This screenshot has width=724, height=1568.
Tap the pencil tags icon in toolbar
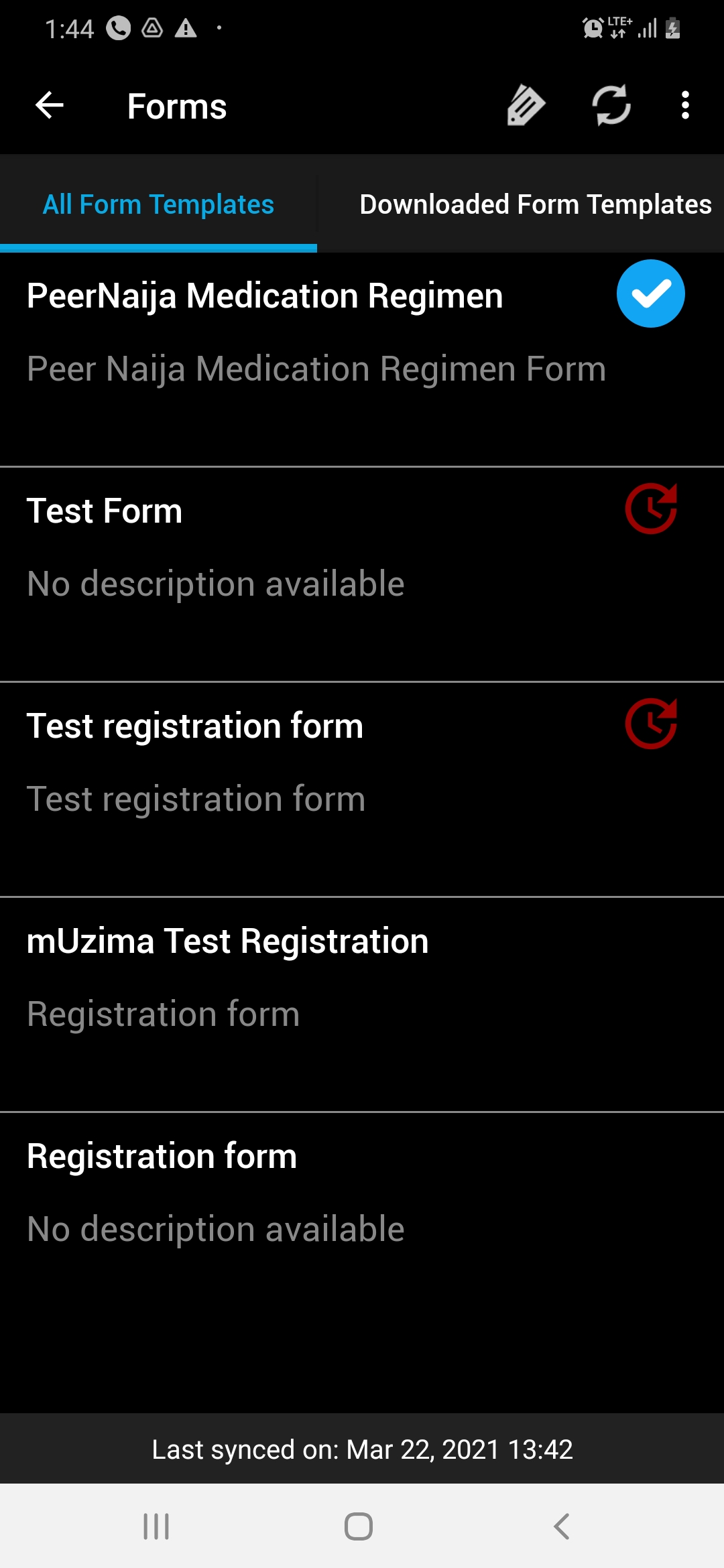(x=526, y=106)
